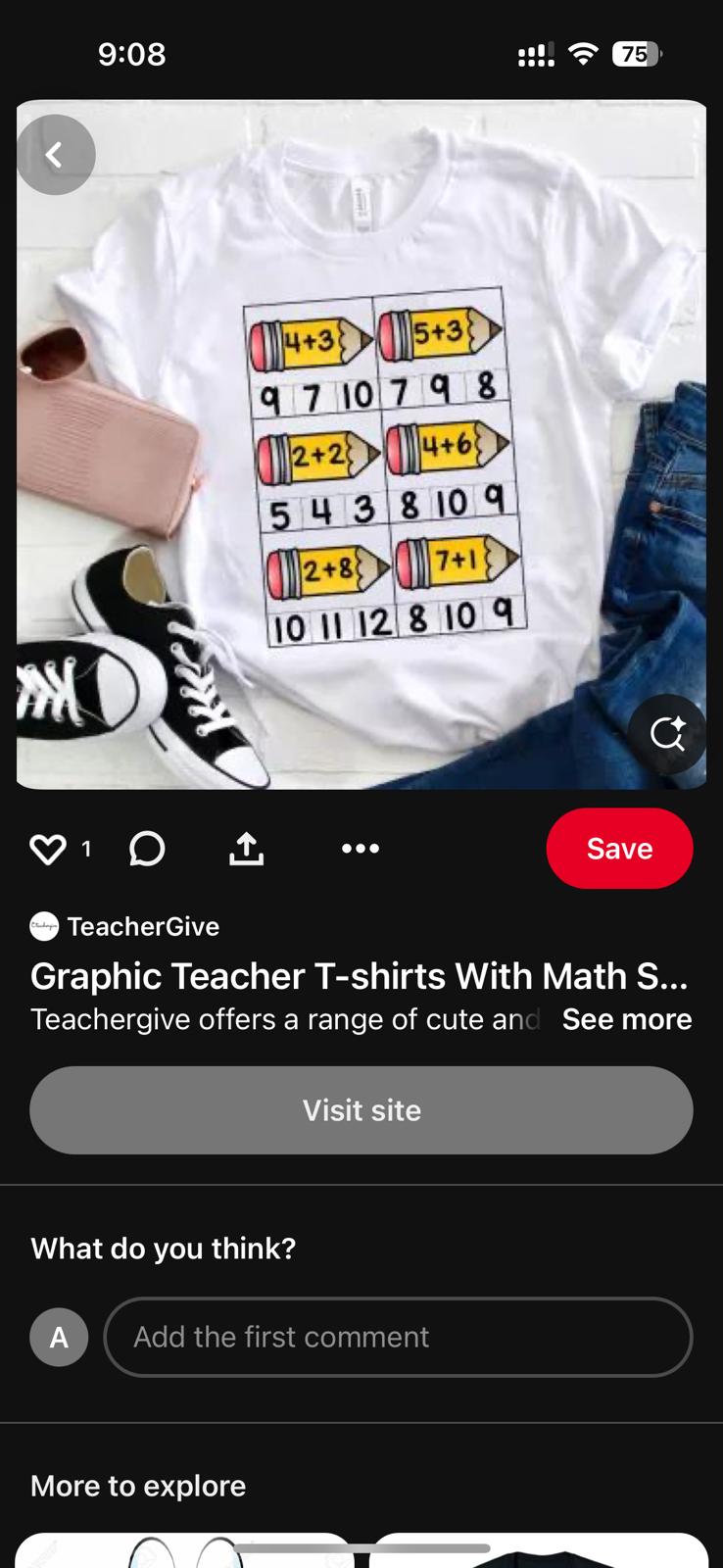723x1568 pixels.
Task: Save this pin to a board
Action: click(619, 849)
